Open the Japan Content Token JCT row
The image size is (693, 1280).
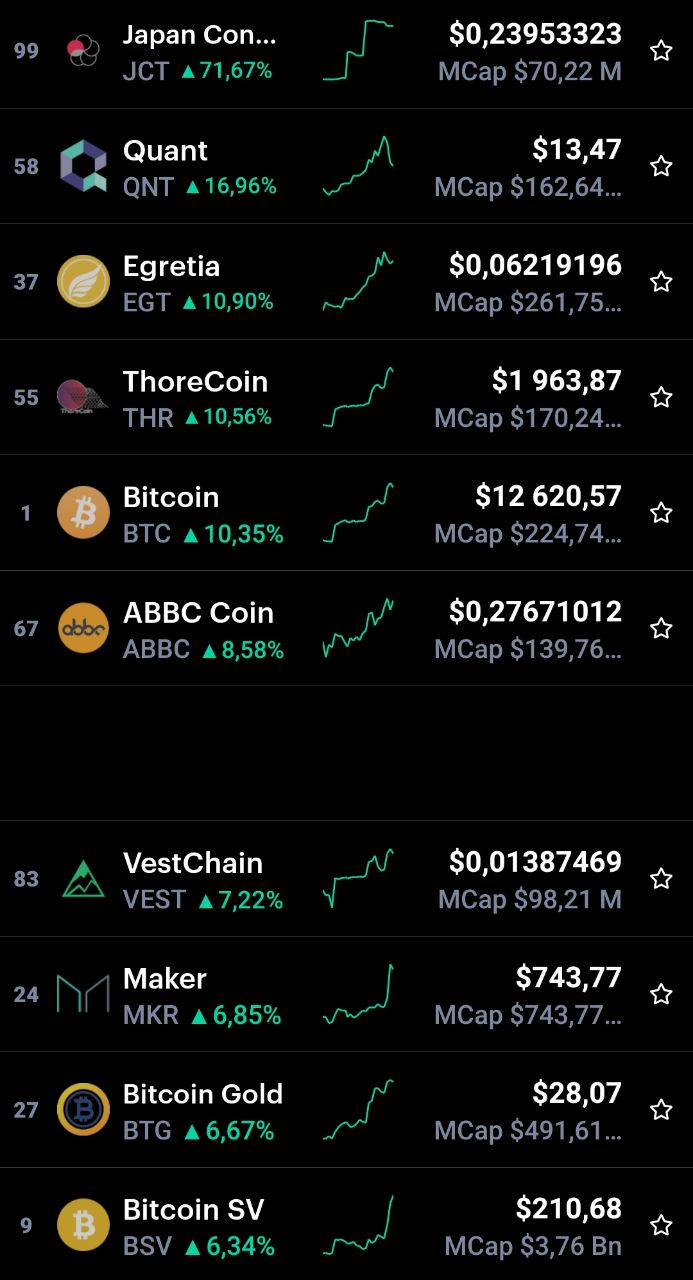pyautogui.click(x=346, y=52)
